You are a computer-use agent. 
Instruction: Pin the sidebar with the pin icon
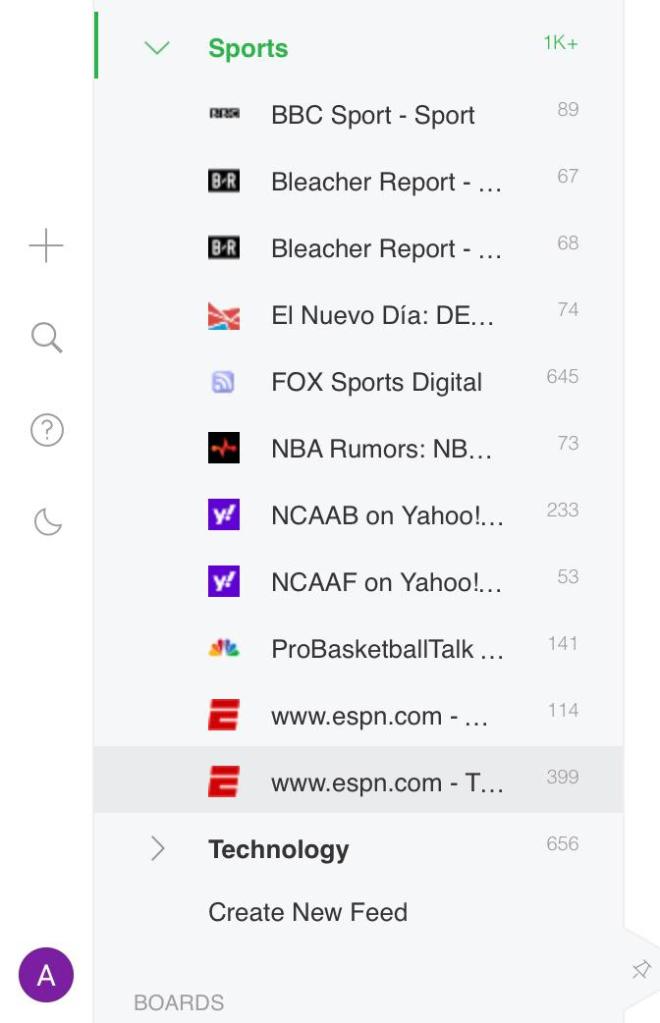point(641,969)
